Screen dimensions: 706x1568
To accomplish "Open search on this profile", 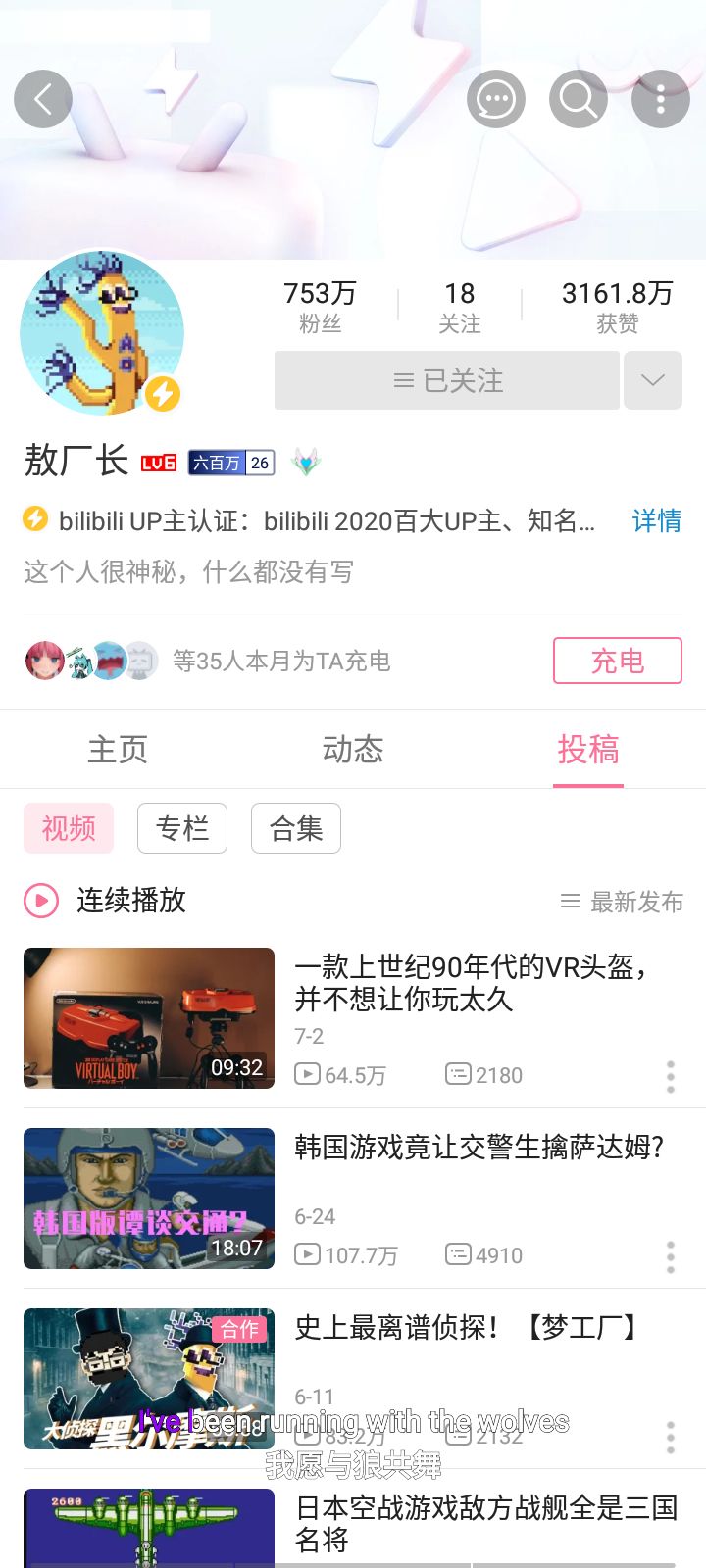I will [x=579, y=99].
